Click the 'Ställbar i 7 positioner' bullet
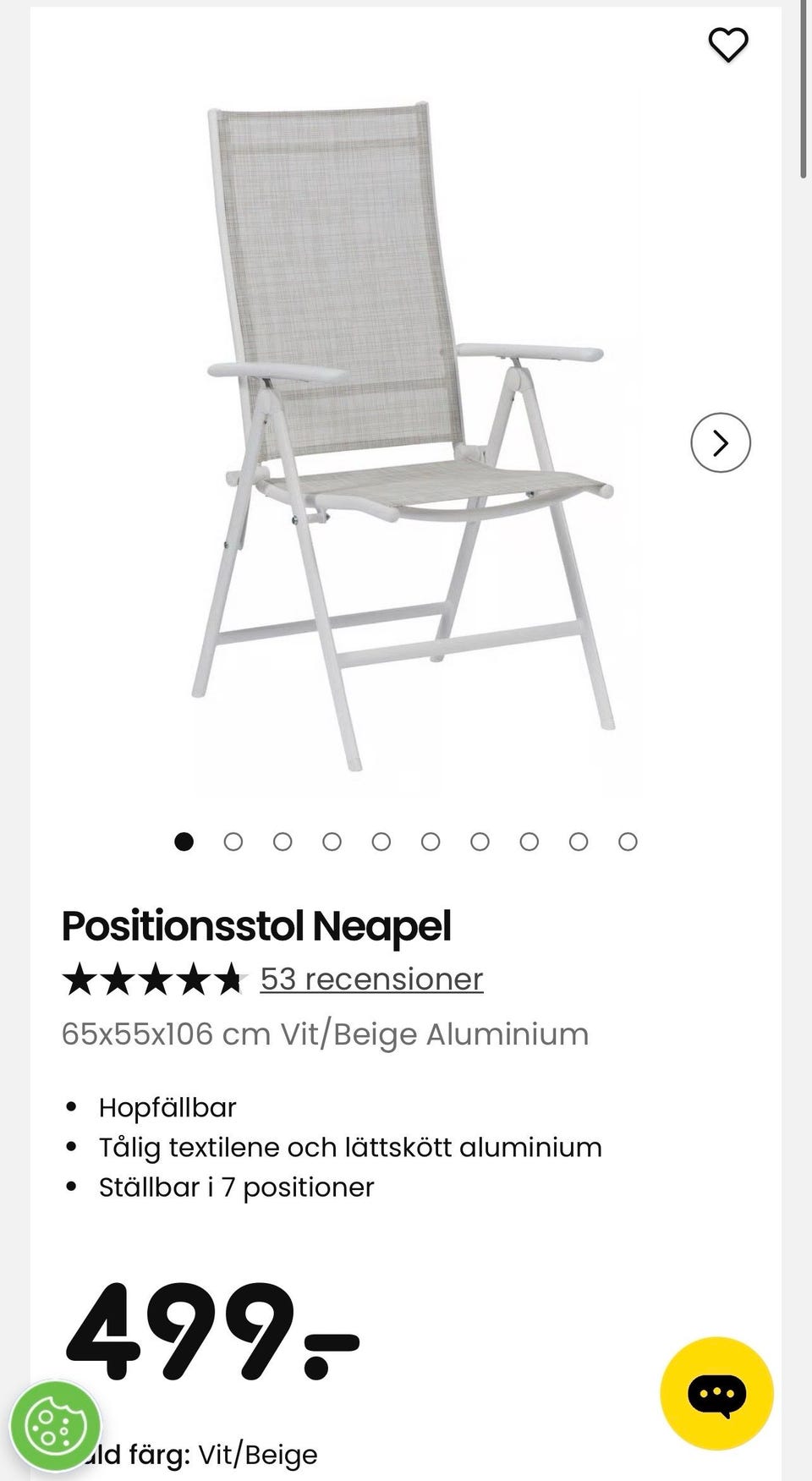 237,1187
